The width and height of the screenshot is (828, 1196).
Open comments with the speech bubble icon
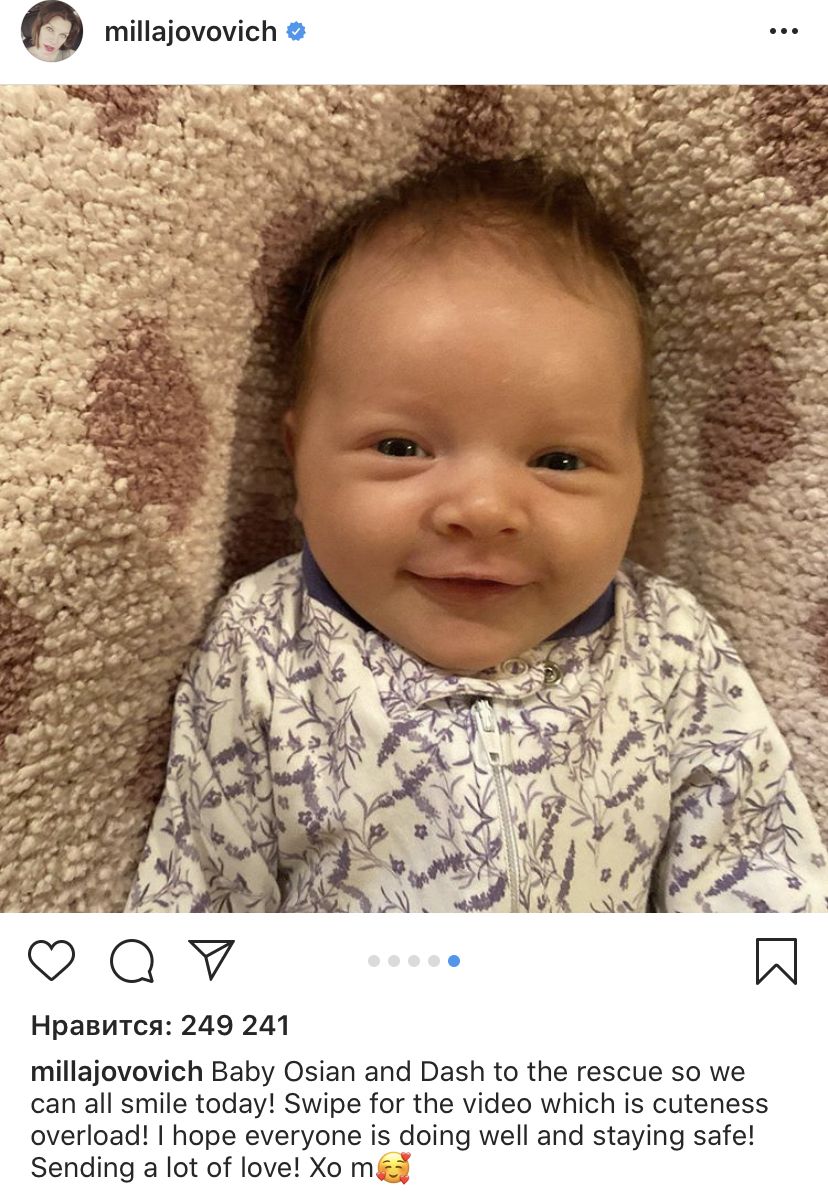(x=132, y=962)
